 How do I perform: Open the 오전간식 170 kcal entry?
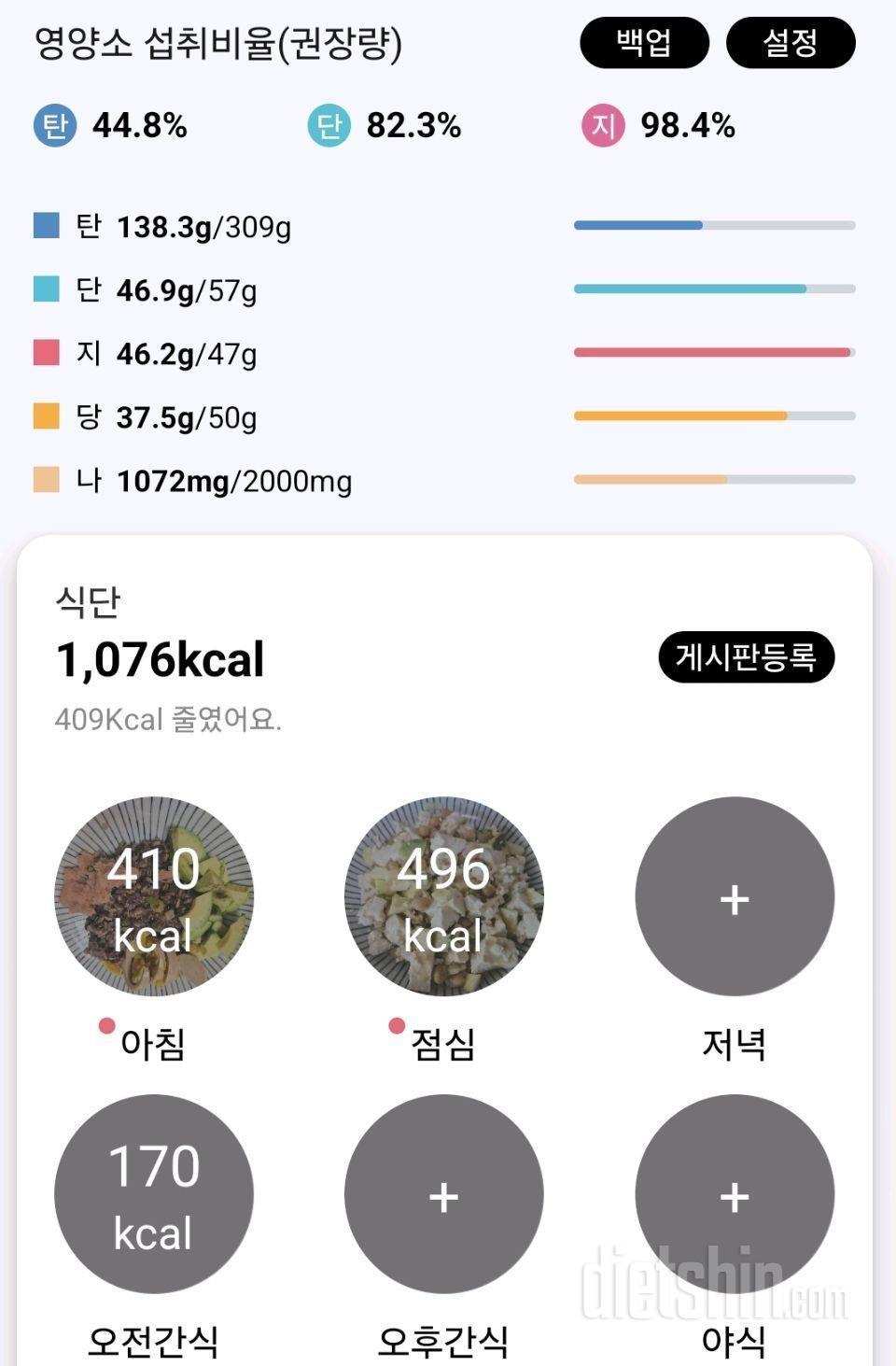click(154, 1194)
